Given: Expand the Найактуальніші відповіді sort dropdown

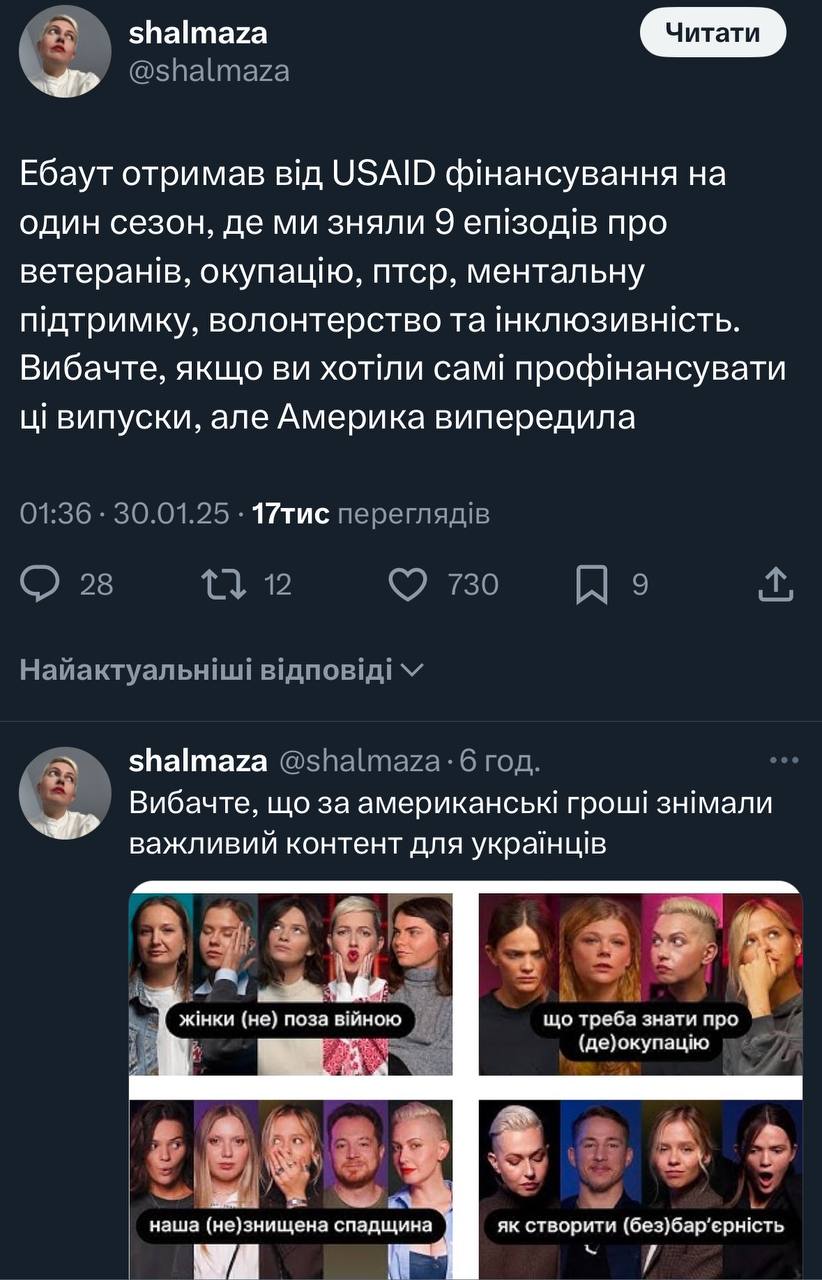Looking at the screenshot, I should pyautogui.click(x=221, y=670).
